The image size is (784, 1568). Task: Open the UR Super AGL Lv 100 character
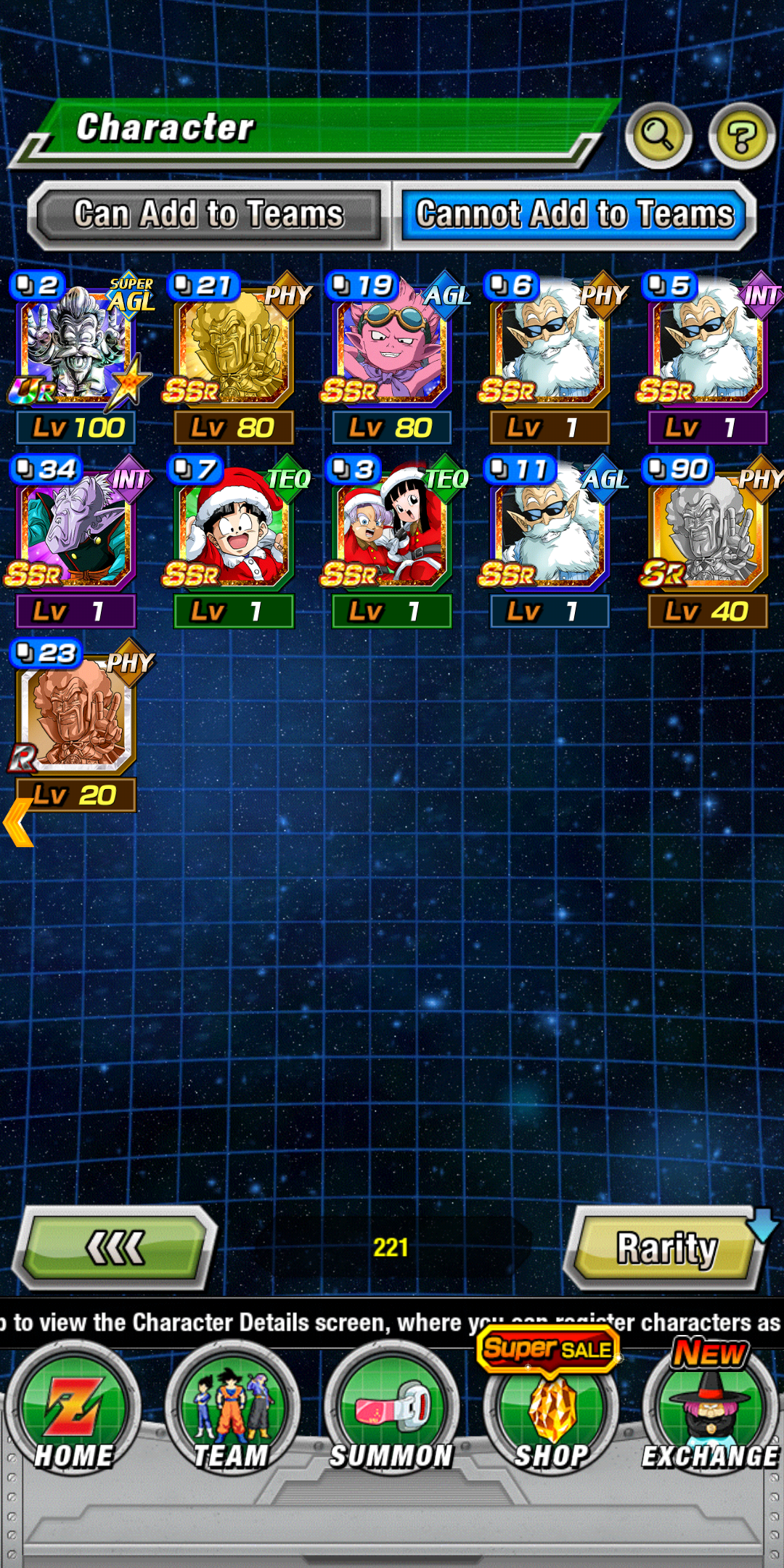point(76,357)
